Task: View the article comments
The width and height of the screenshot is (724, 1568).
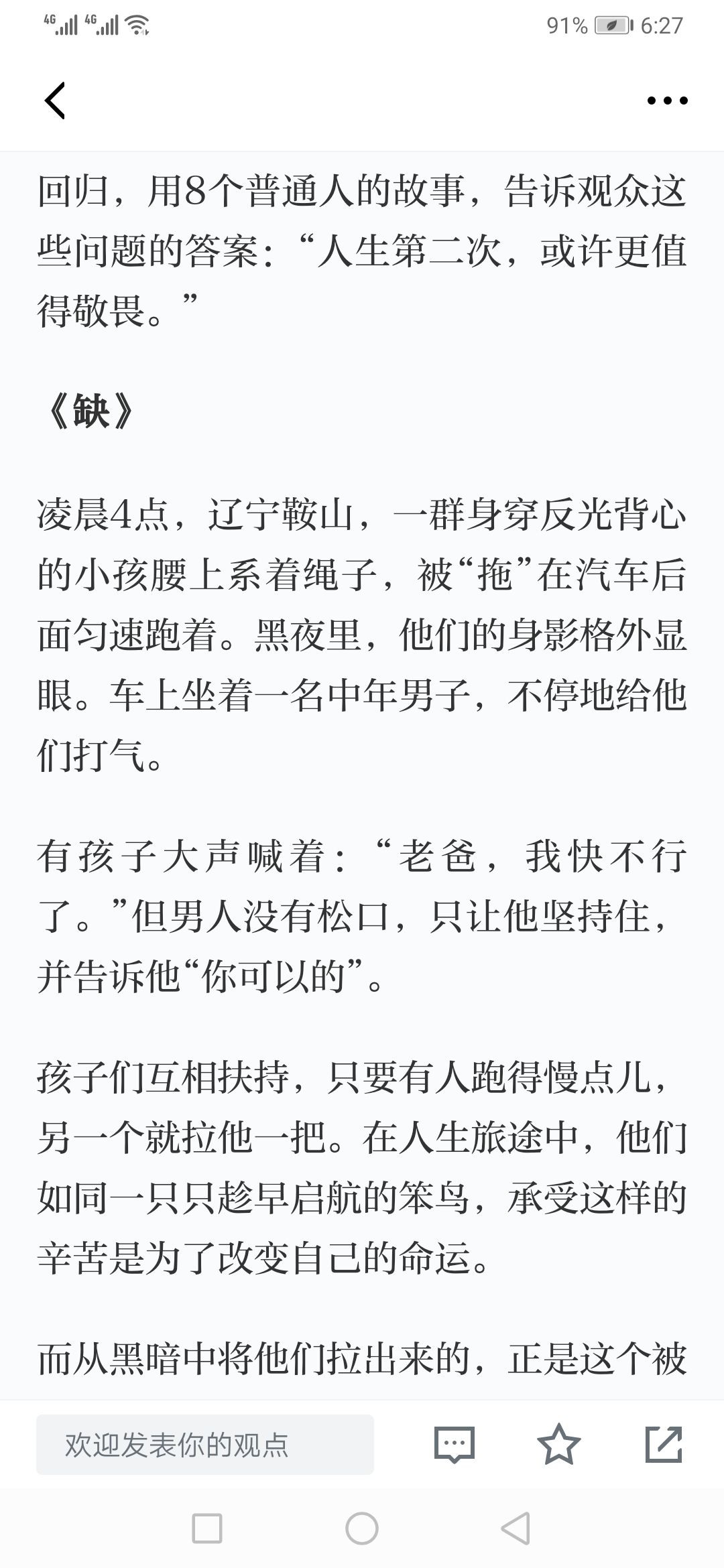Action: coord(455,1444)
